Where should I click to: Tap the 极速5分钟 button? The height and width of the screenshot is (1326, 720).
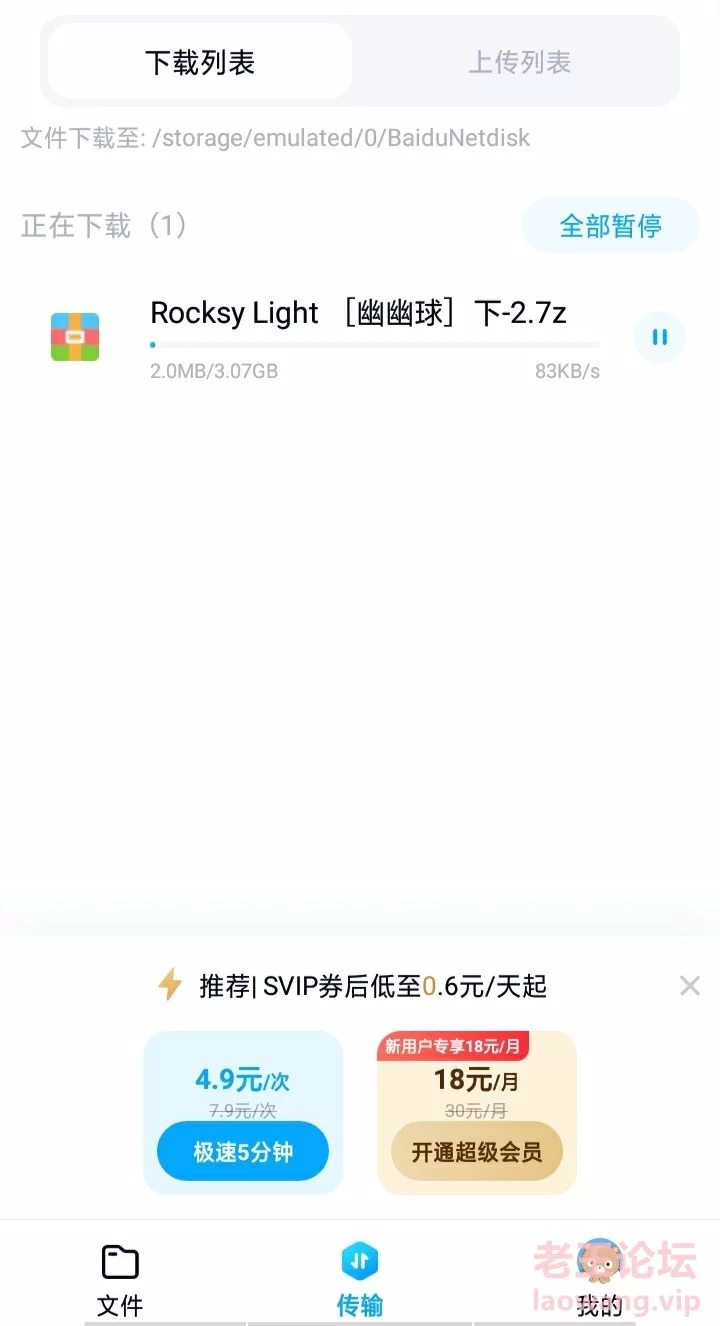[x=243, y=1152]
